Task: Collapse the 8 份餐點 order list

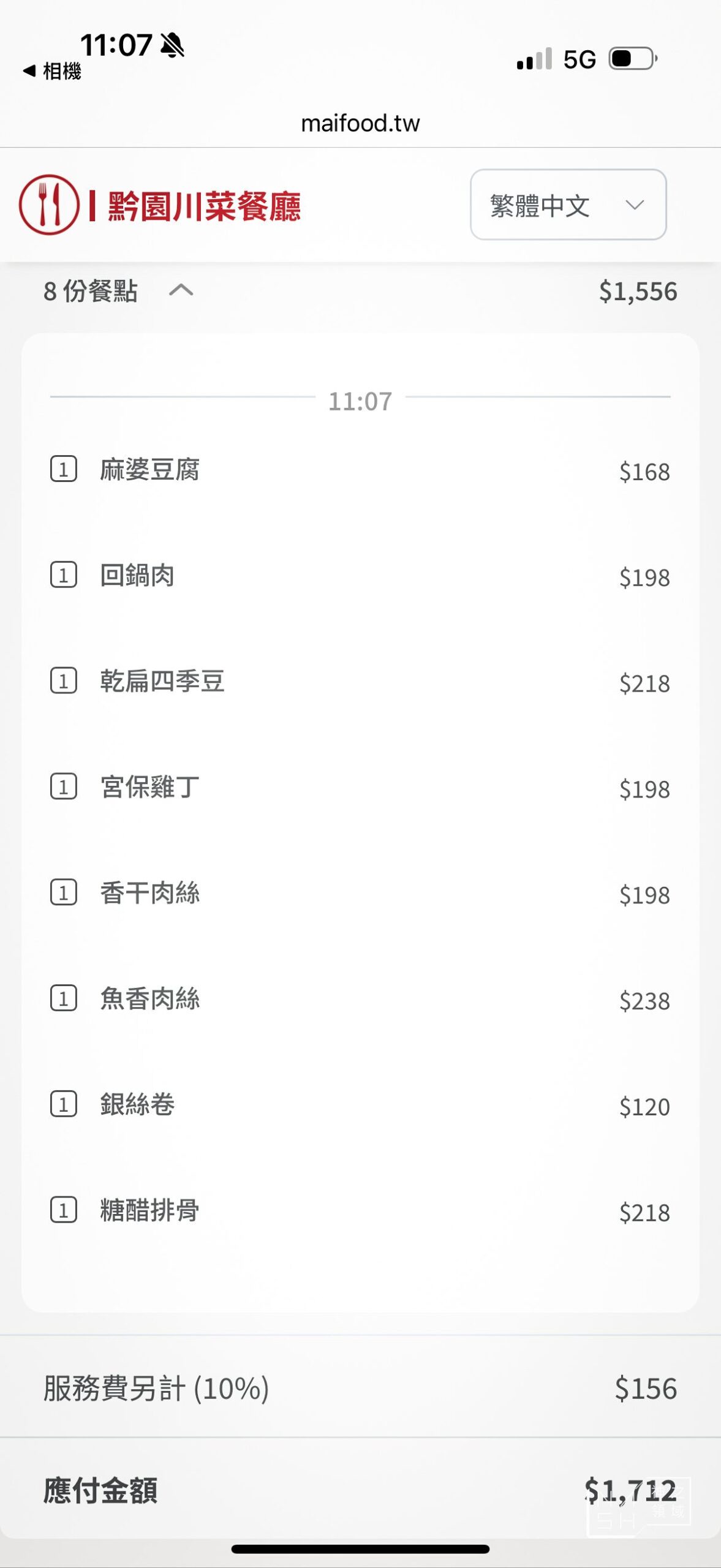Action: pyautogui.click(x=181, y=290)
